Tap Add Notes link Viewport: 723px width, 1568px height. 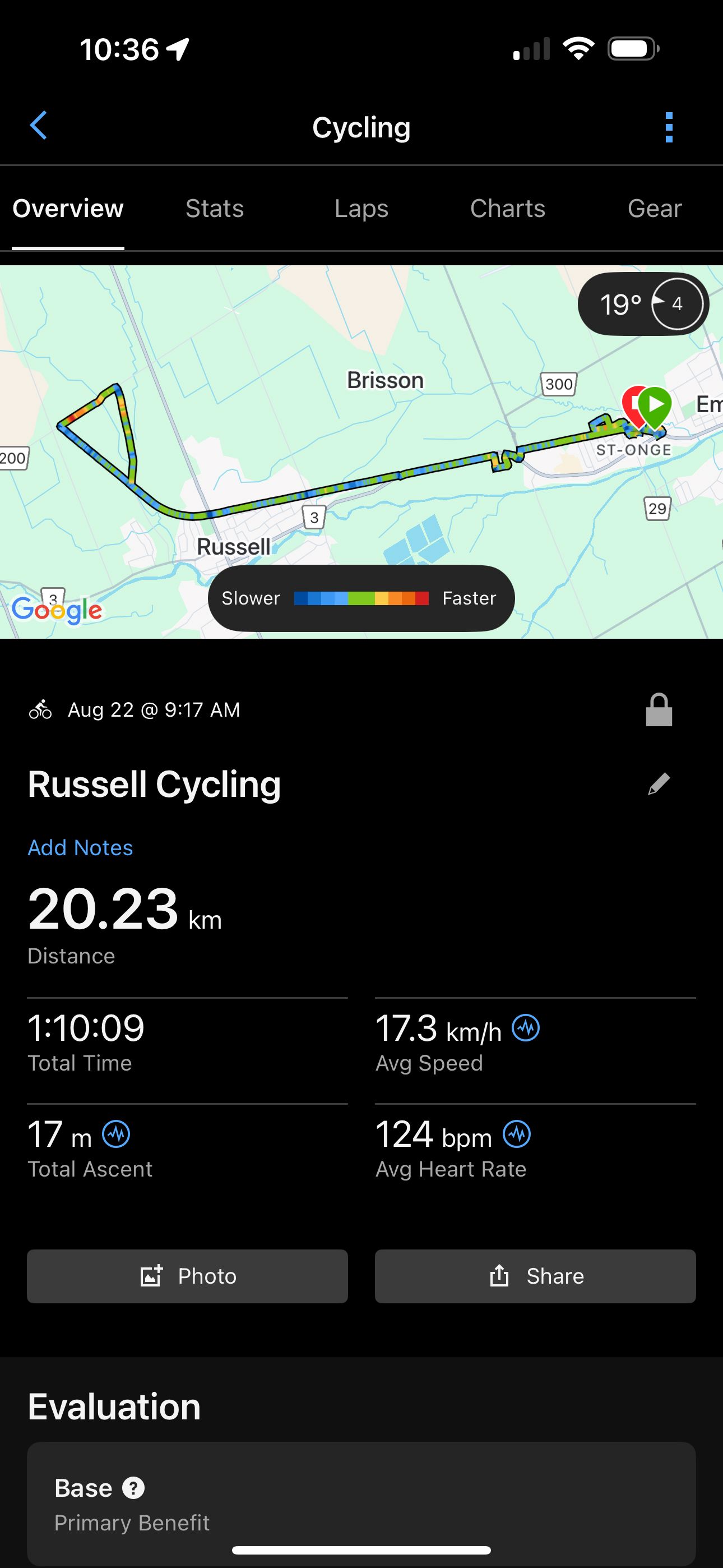point(80,847)
